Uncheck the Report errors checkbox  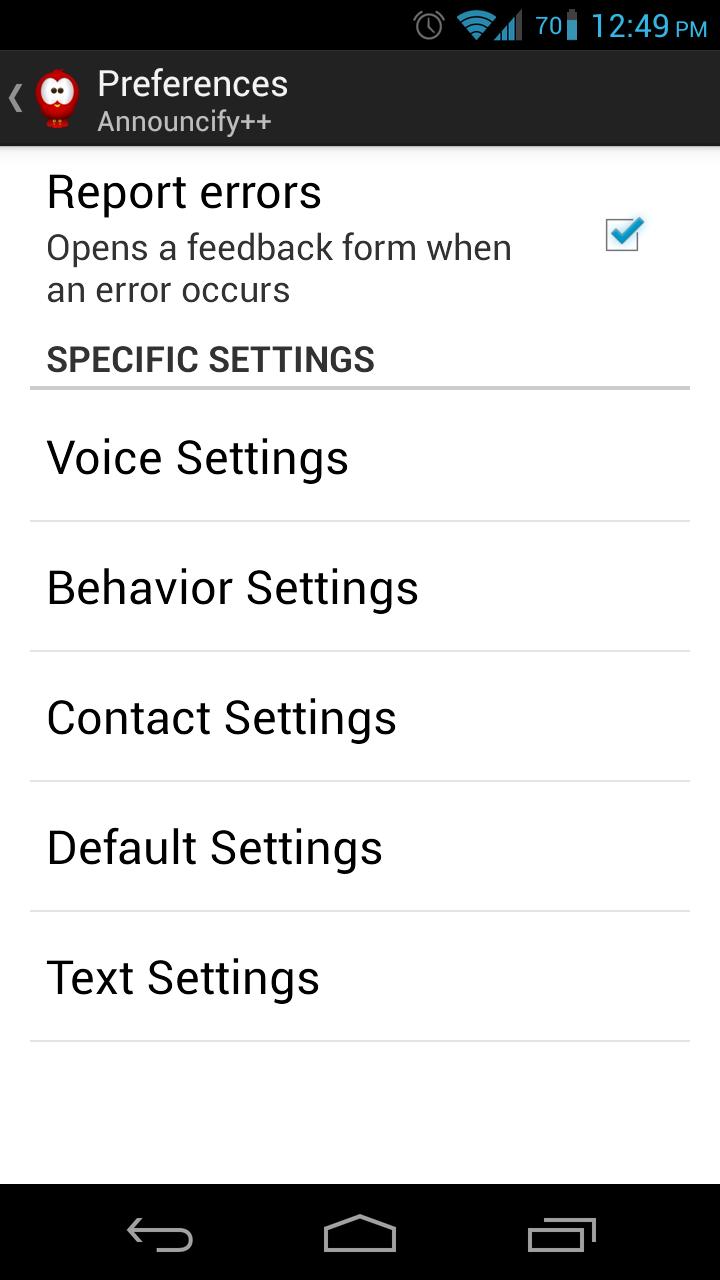point(623,236)
